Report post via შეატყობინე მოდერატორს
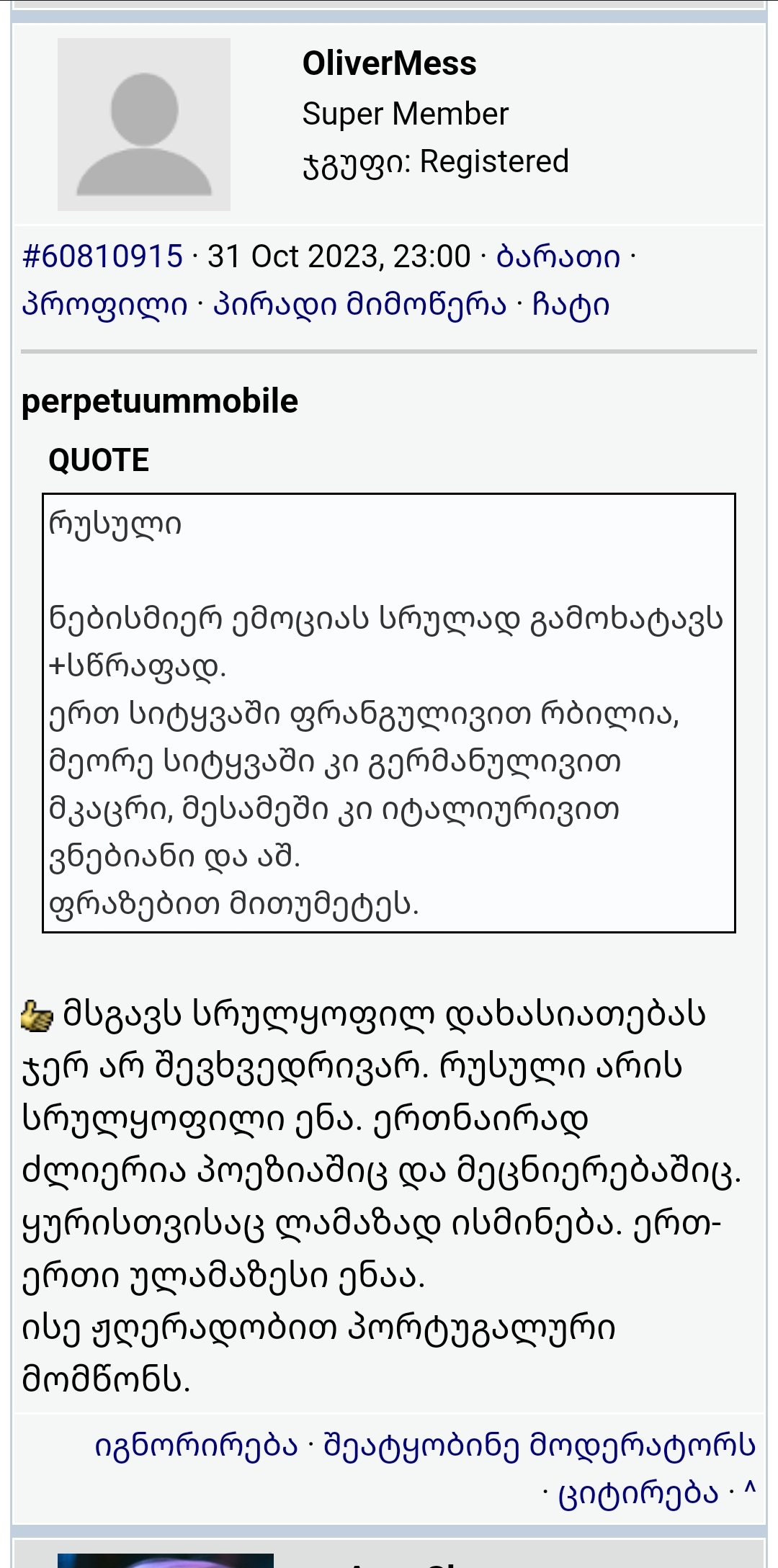Screen dimensions: 778x1568 [x=540, y=1445]
